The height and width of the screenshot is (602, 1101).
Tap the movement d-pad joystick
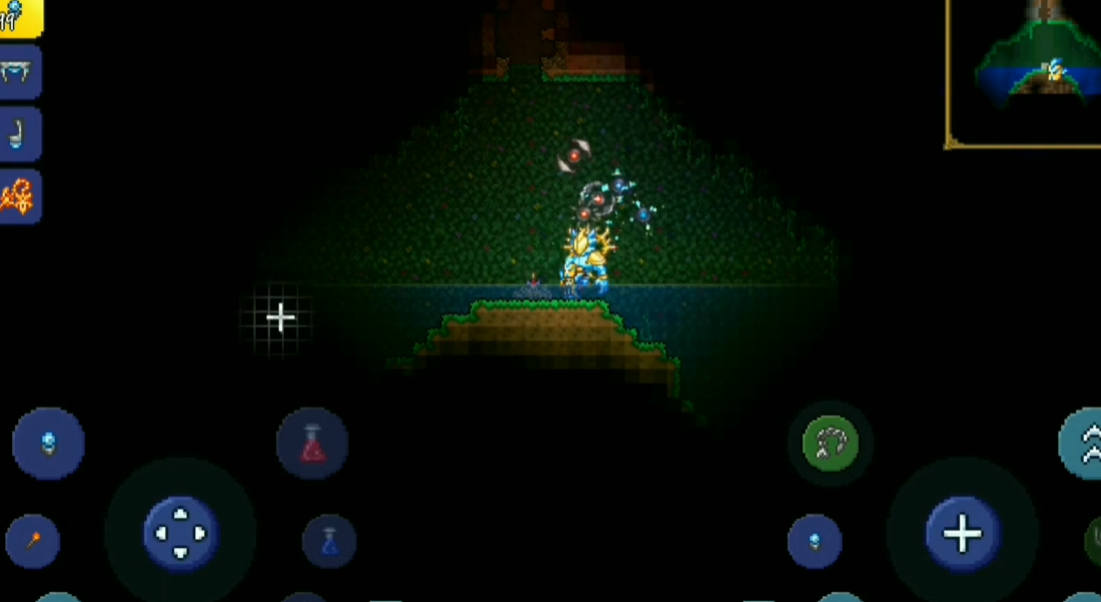pyautogui.click(x=180, y=533)
